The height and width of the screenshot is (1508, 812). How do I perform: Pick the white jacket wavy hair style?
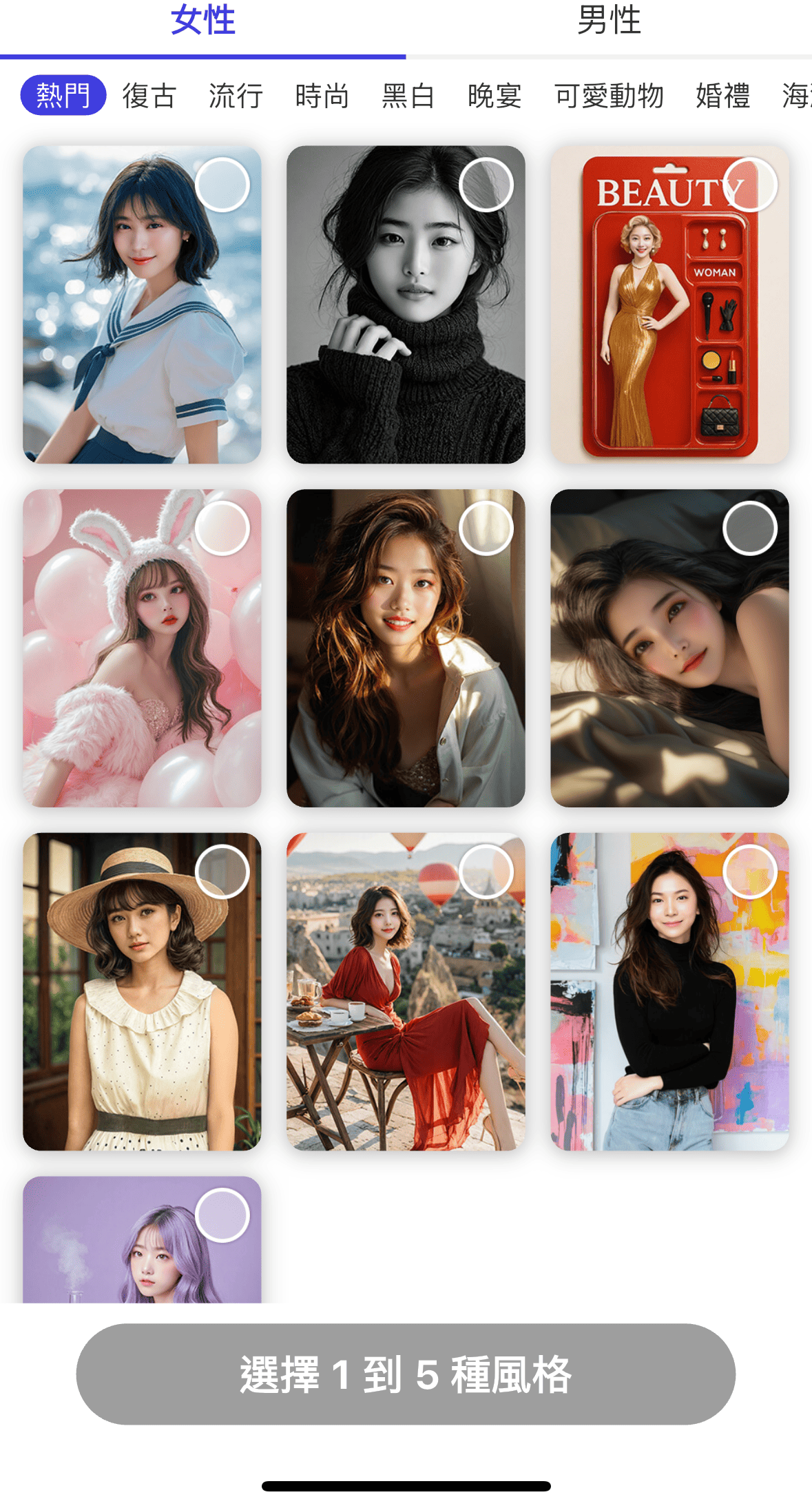pos(406,648)
